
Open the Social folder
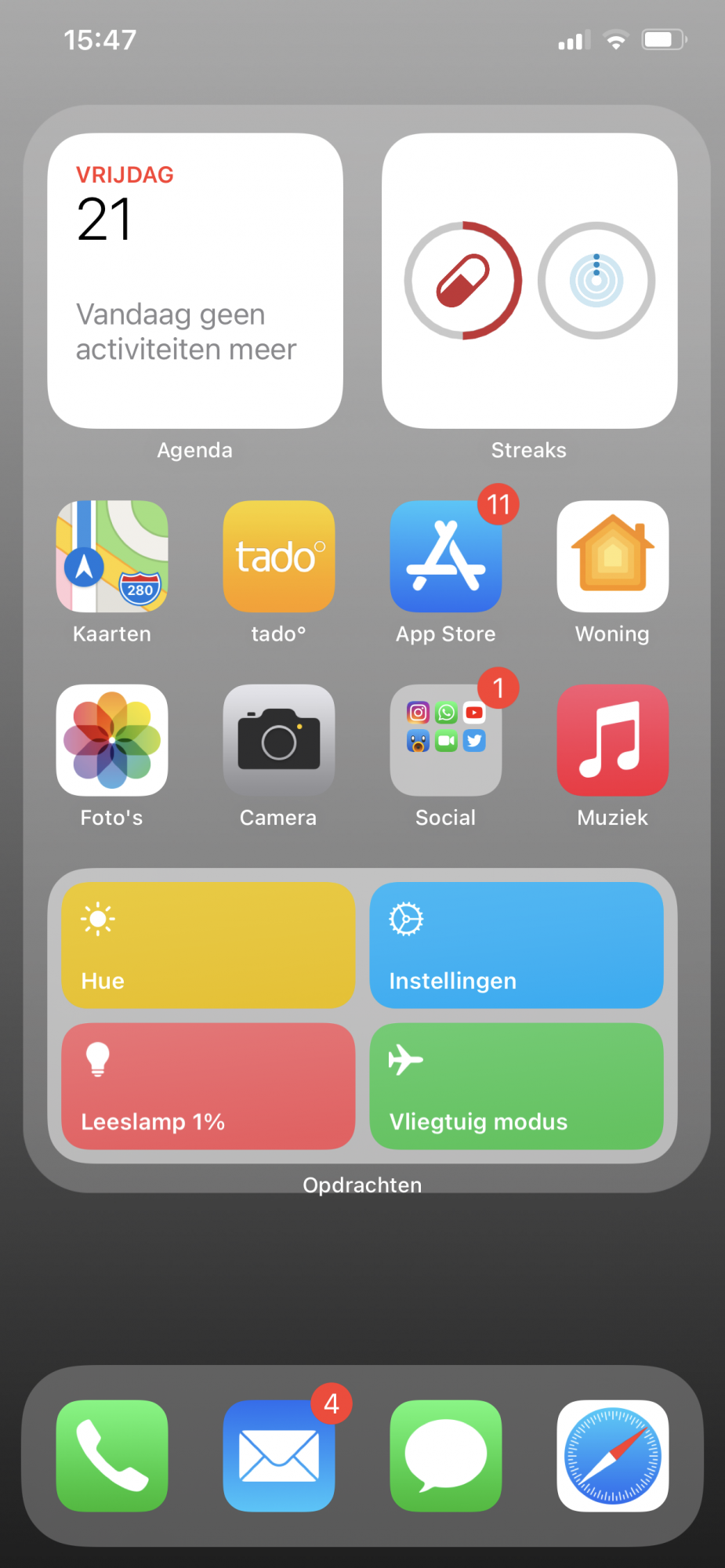click(446, 740)
